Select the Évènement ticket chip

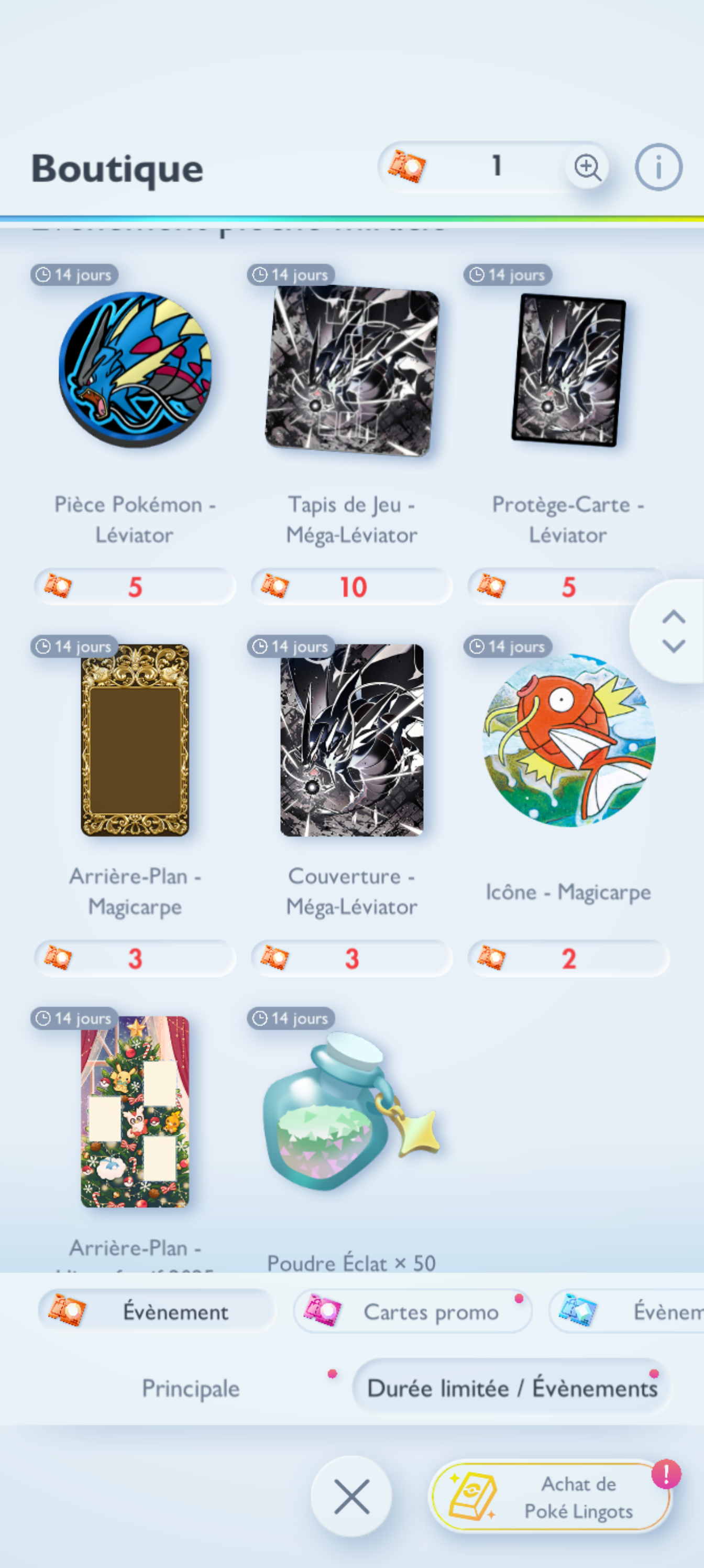pos(156,1311)
